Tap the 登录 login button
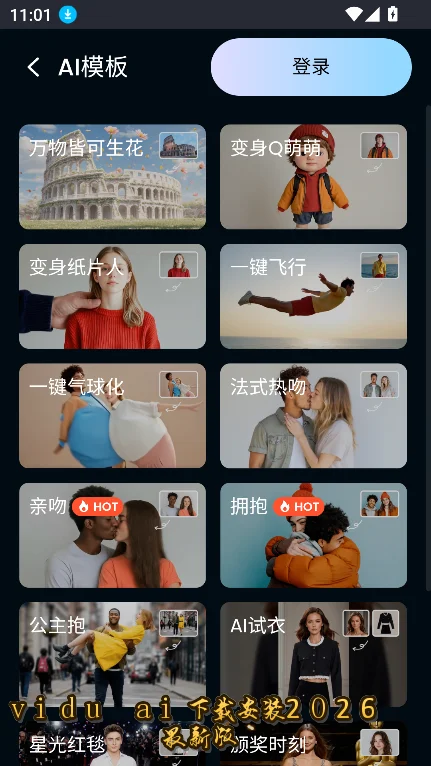This screenshot has width=431, height=766. 311,67
